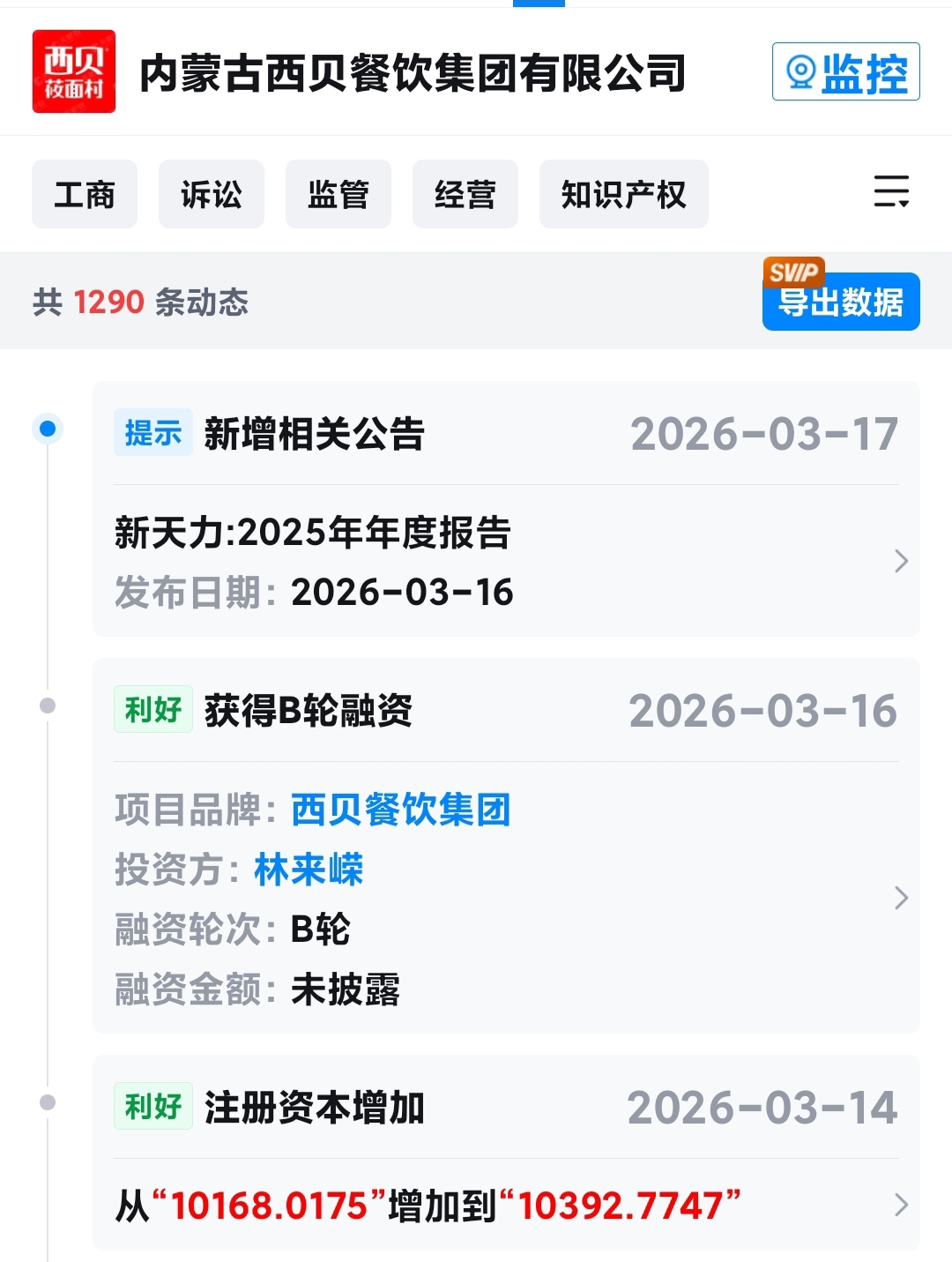Click the 利好 tag on 注册资本增加 entry
952x1262 pixels.
pyautogui.click(x=152, y=1108)
